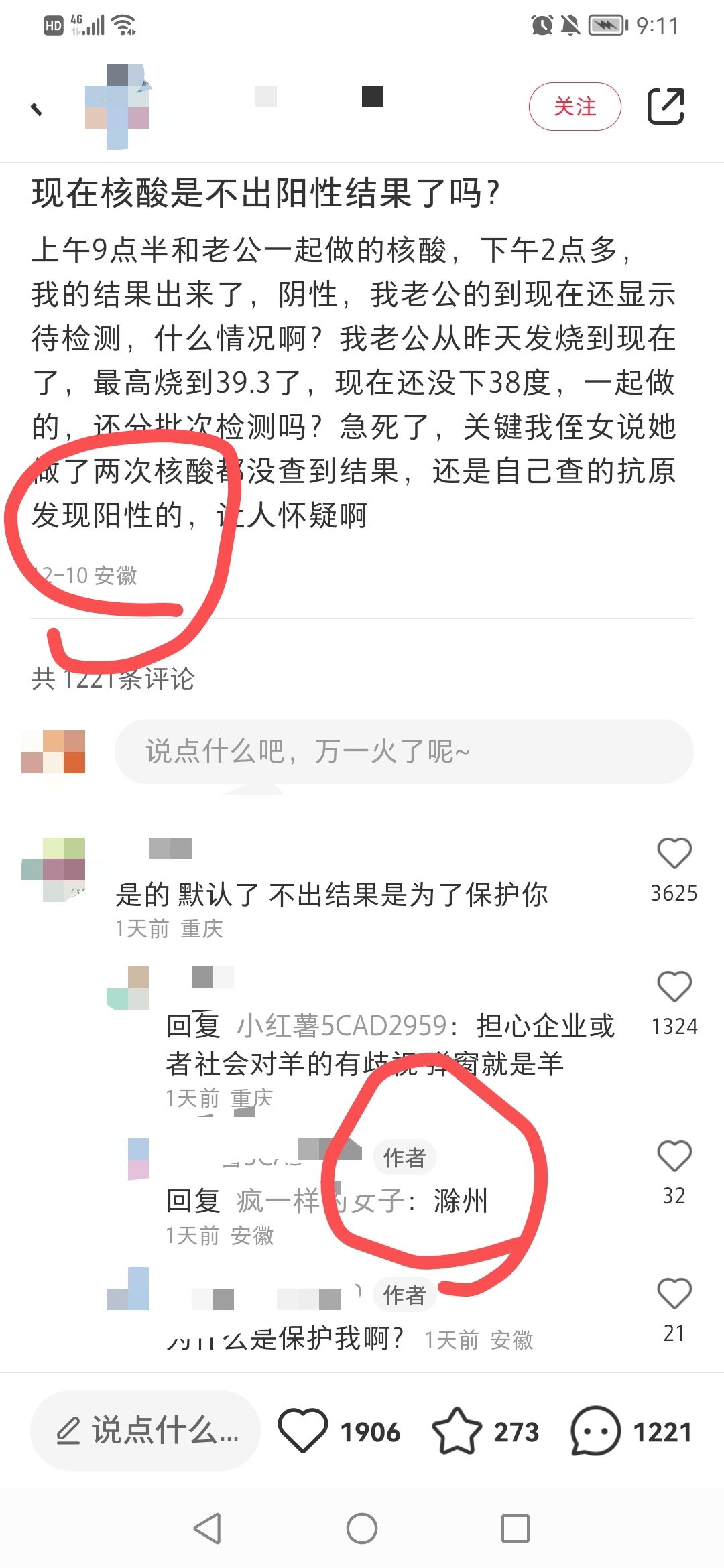The image size is (724, 1568).
Task: Open the first commenter's avatar from 重庆
Action: coord(54,869)
